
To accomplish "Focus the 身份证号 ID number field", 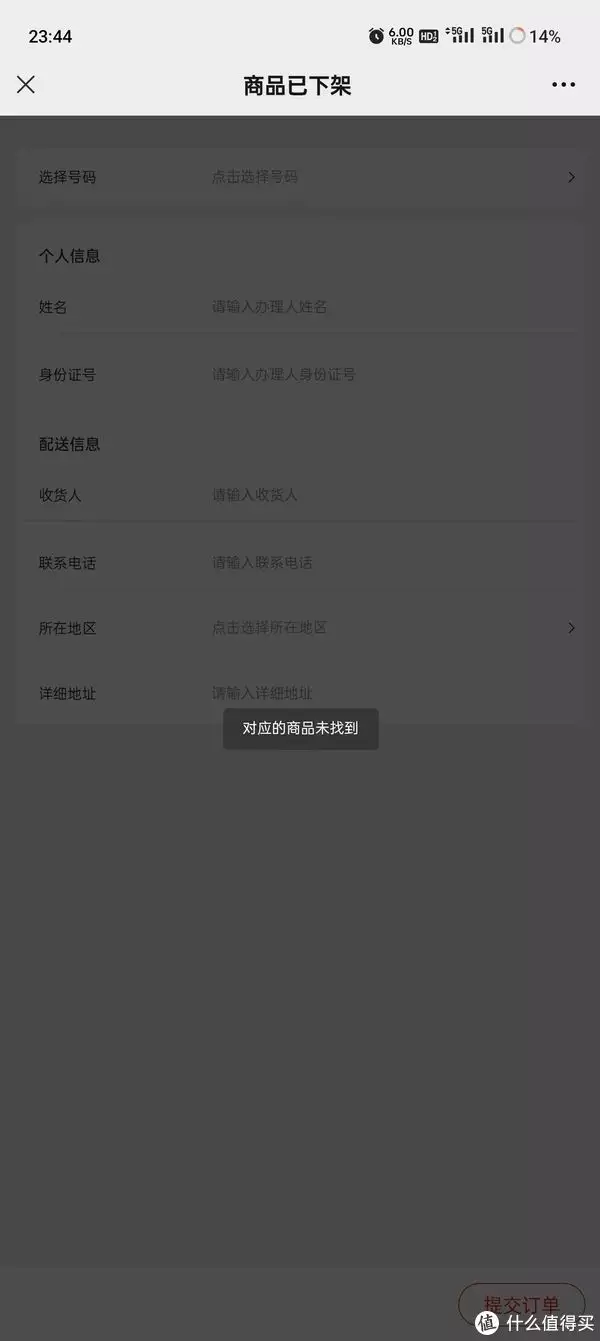I will click(380, 375).
